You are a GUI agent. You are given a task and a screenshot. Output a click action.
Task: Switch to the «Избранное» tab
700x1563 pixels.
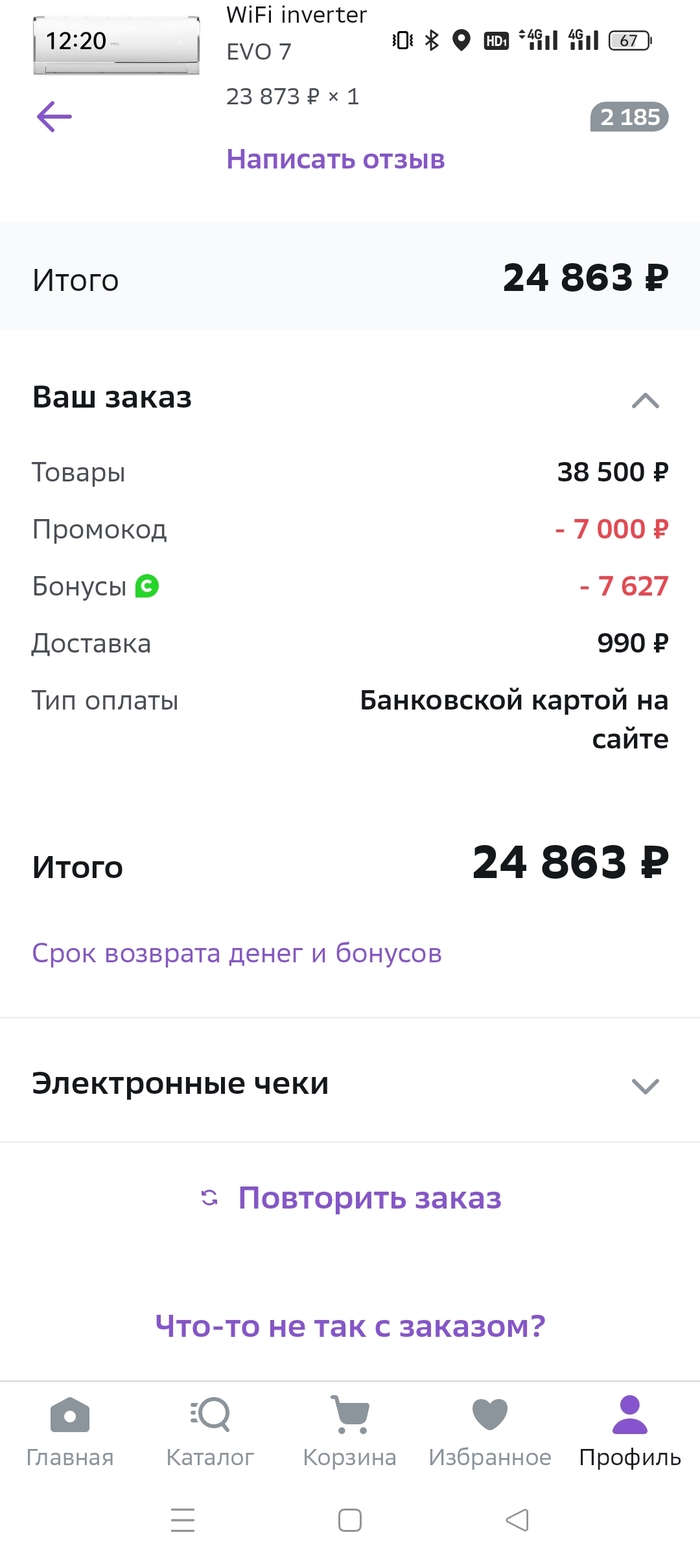pos(490,1432)
